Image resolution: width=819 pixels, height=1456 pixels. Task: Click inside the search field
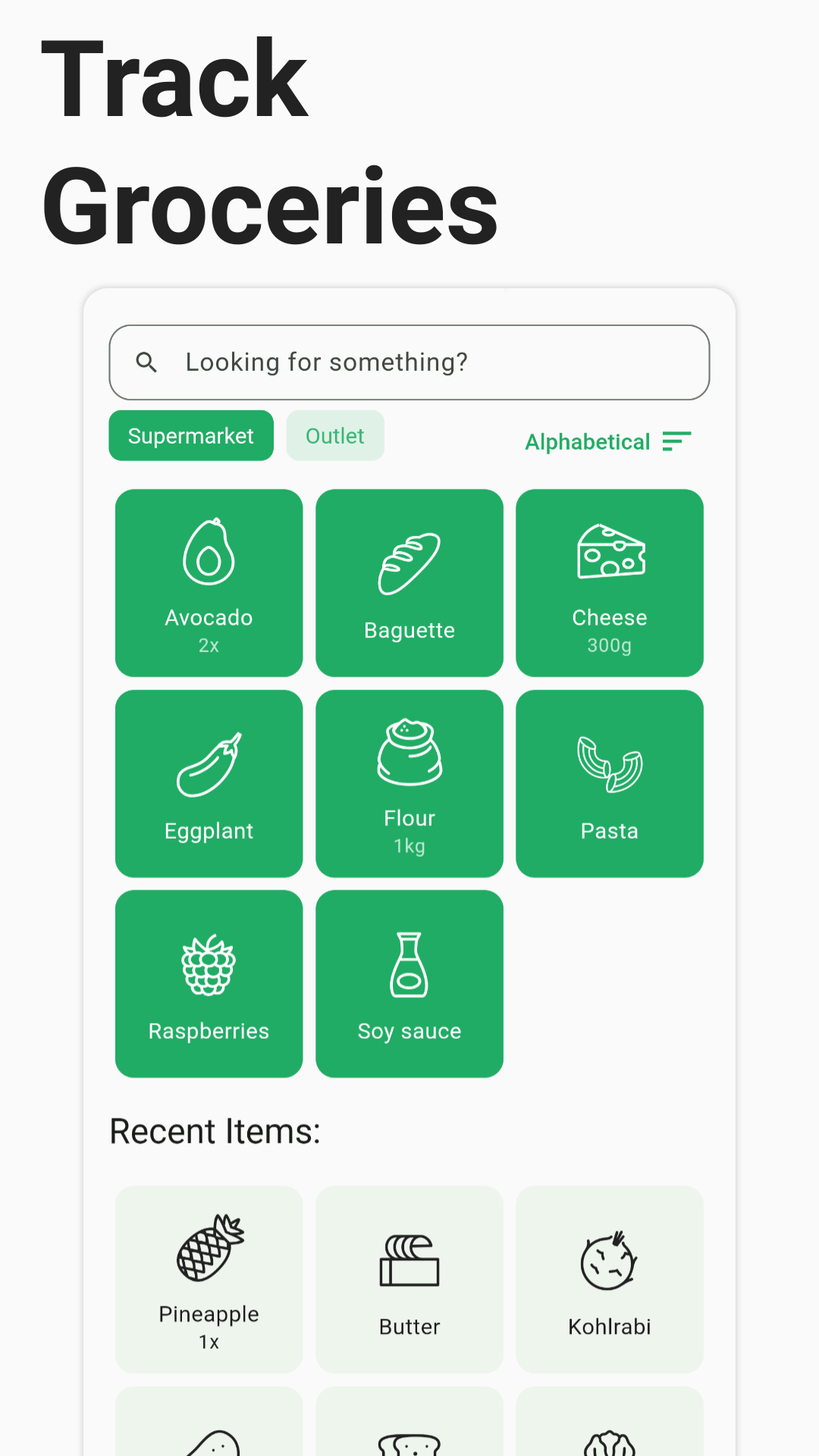409,362
